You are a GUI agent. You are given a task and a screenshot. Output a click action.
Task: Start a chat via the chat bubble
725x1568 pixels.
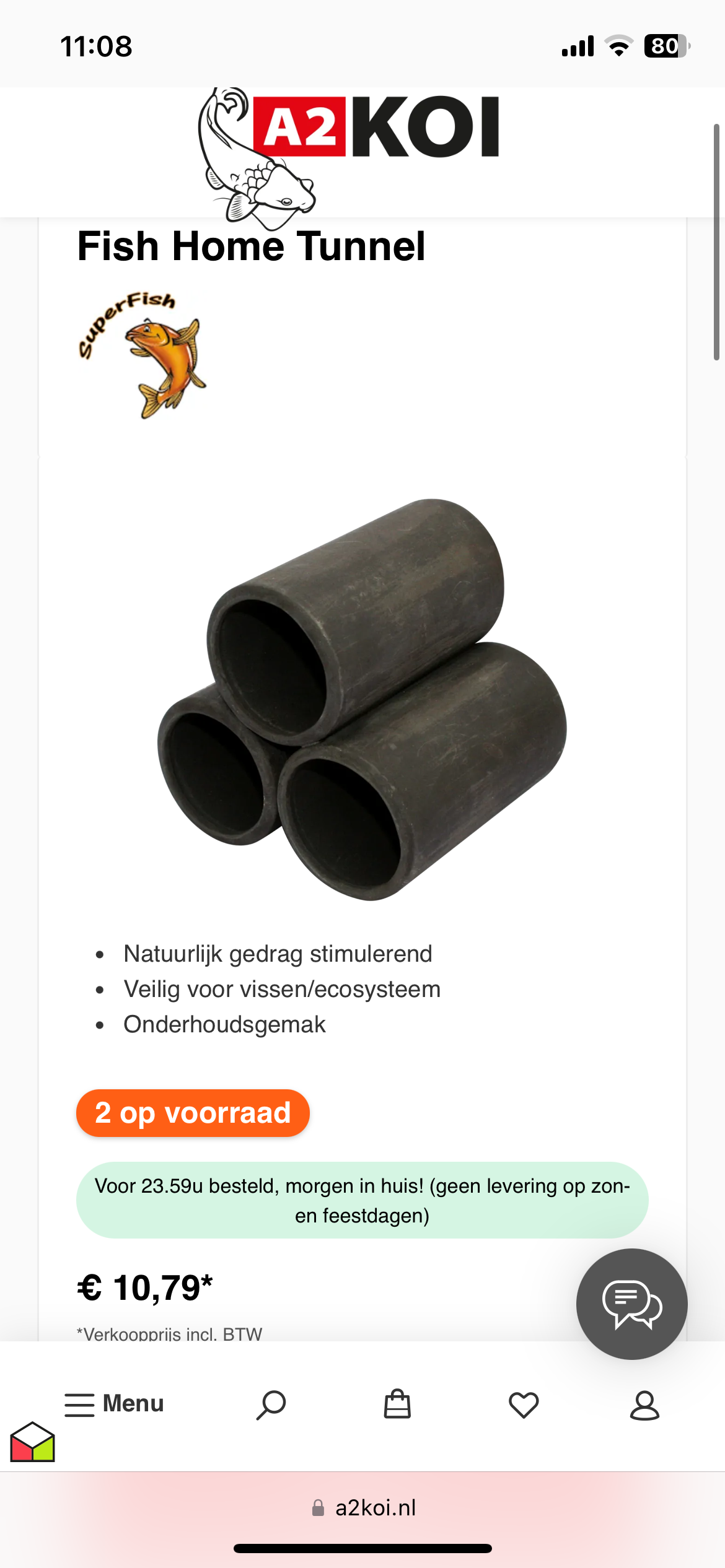631,1304
